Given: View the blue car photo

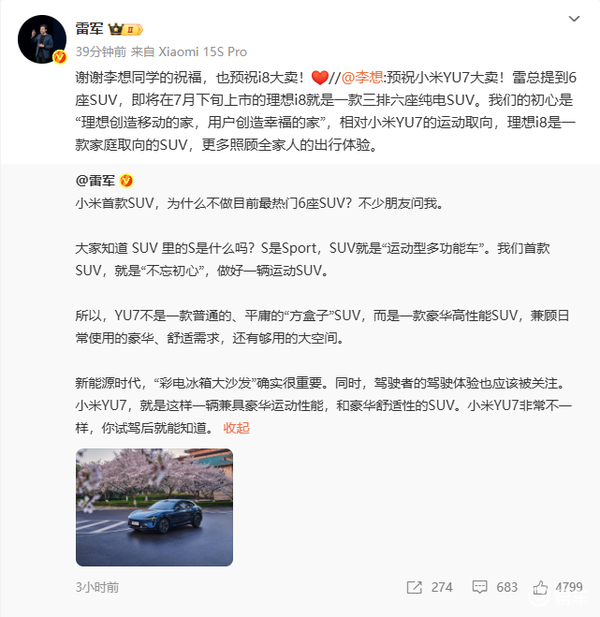Looking at the screenshot, I should 154,506.
